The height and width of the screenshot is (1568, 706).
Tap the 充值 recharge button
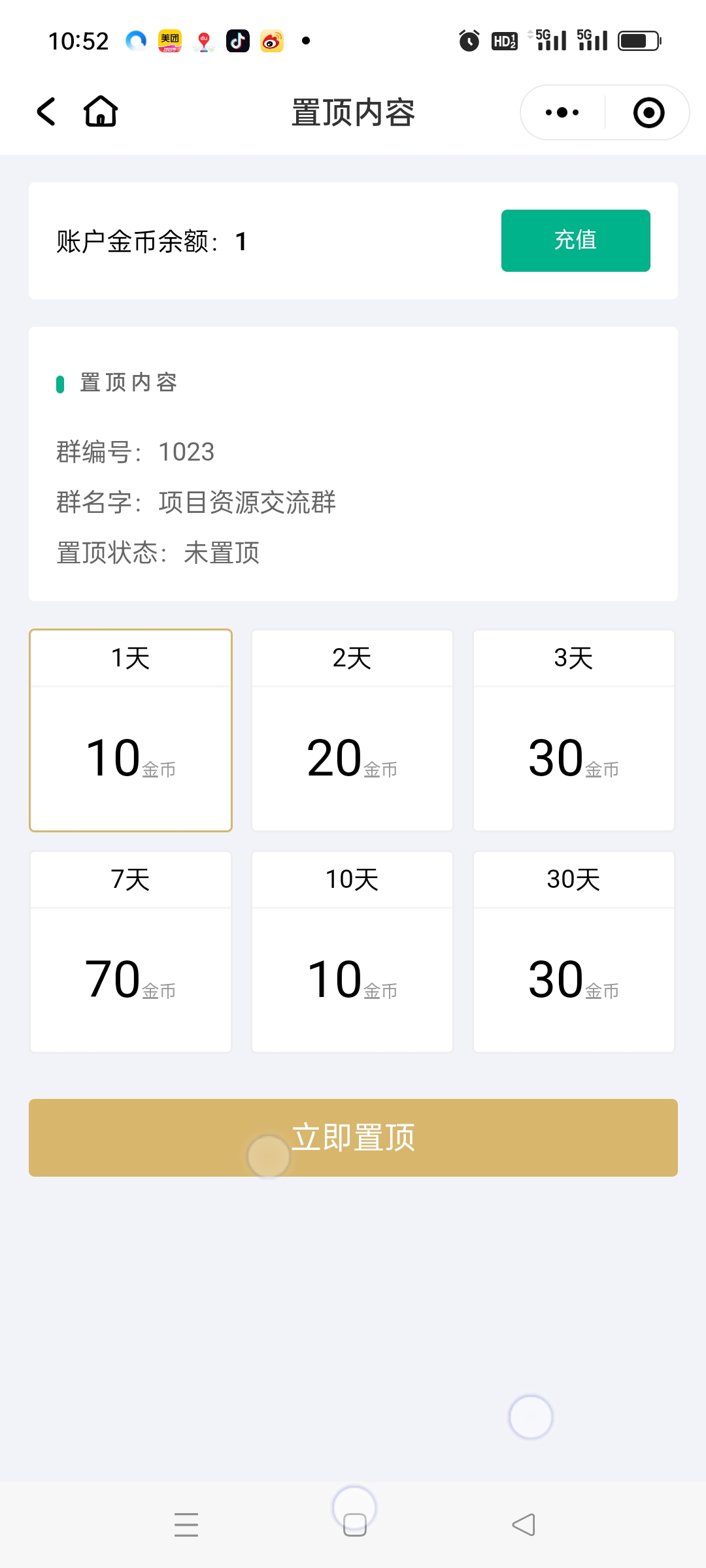point(575,240)
